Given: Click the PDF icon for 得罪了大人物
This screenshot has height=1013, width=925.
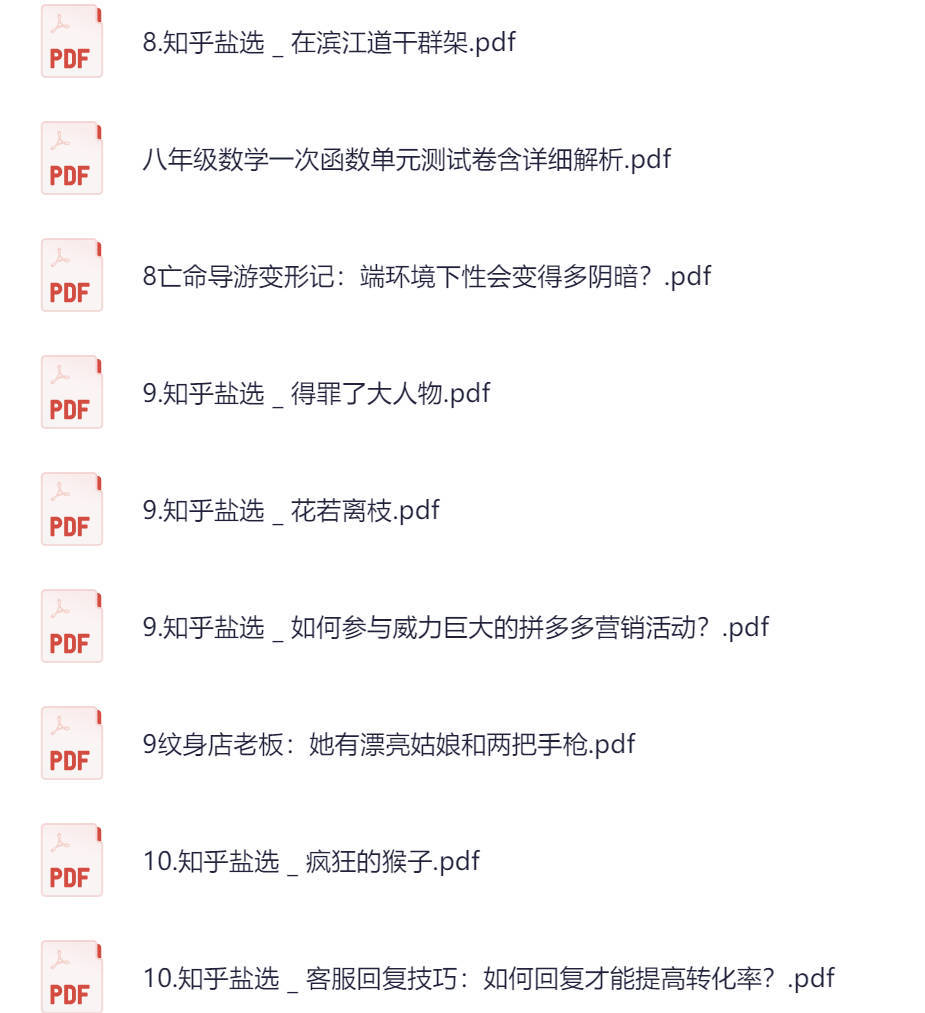Looking at the screenshot, I should tap(71, 392).
